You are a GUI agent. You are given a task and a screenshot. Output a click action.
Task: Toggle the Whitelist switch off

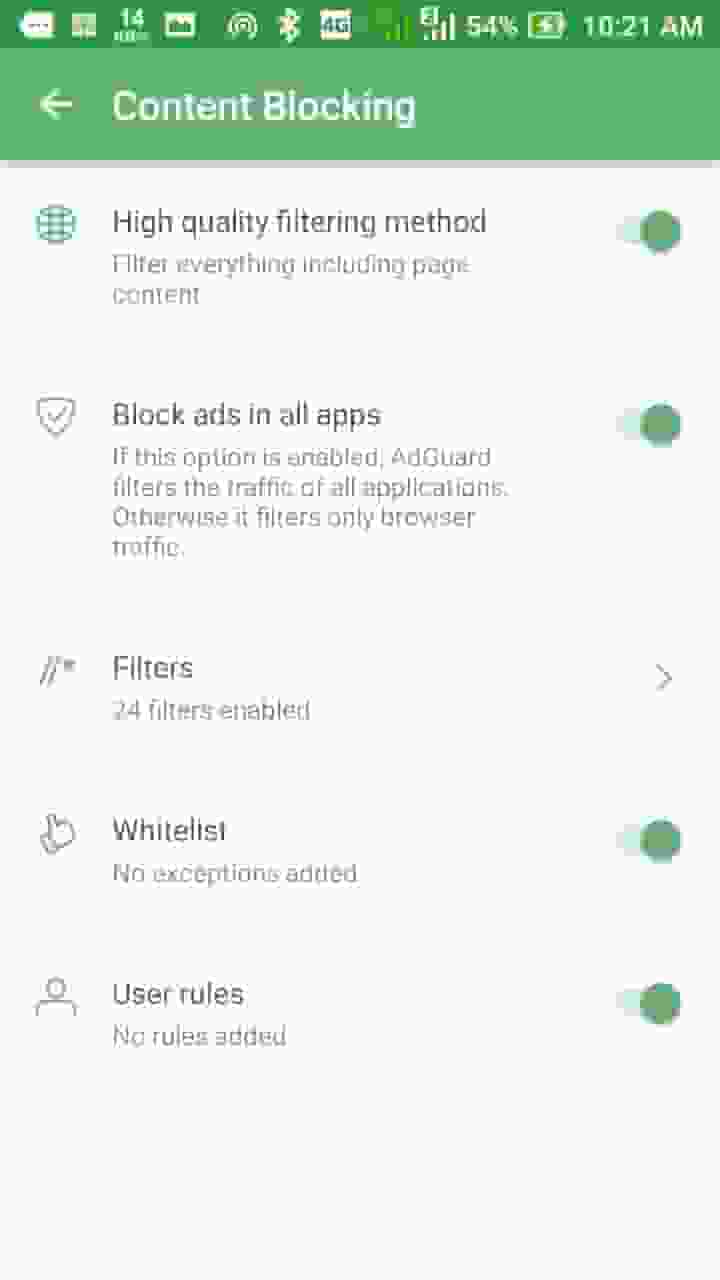pos(651,840)
